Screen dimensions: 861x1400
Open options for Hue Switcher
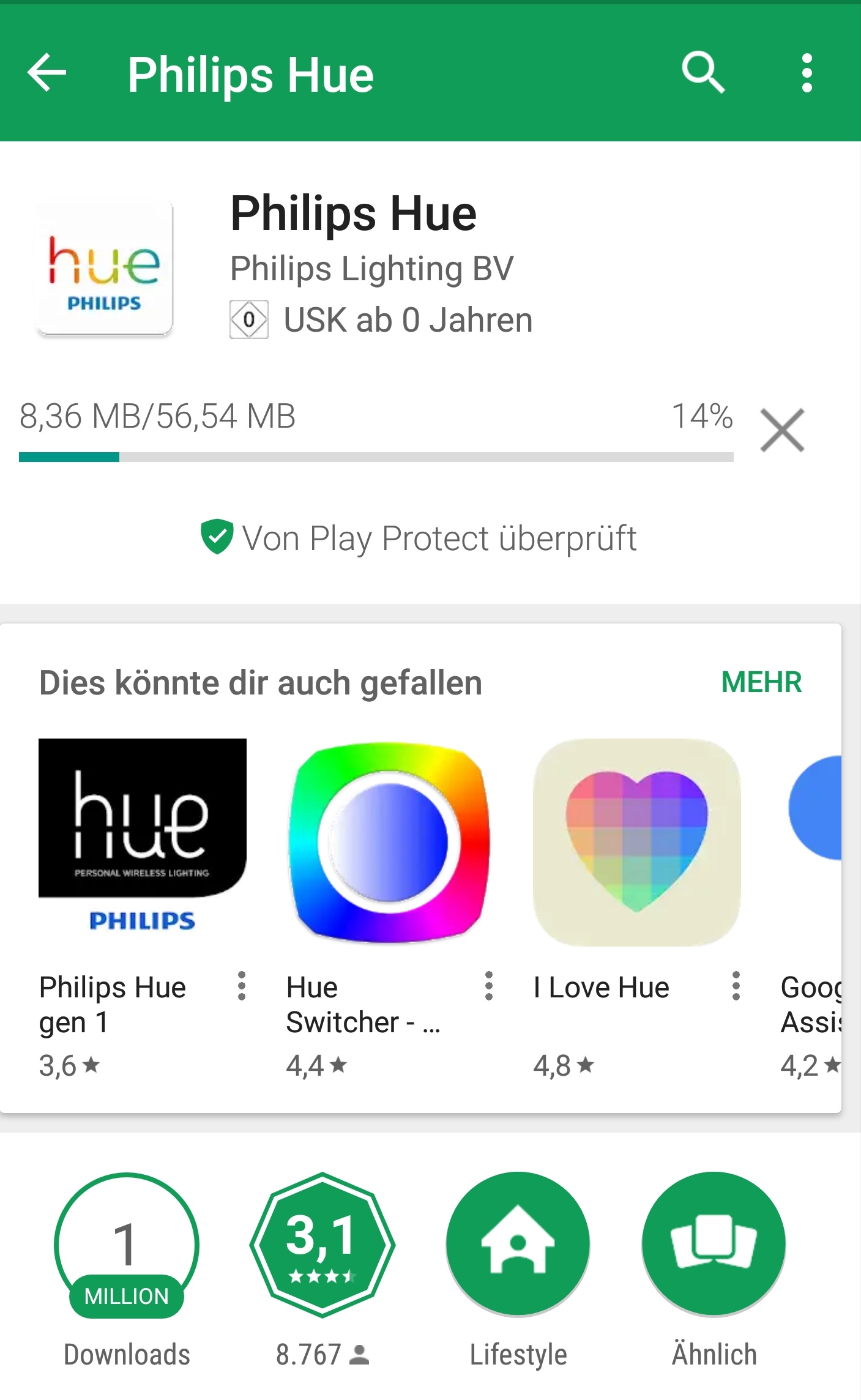[488, 986]
